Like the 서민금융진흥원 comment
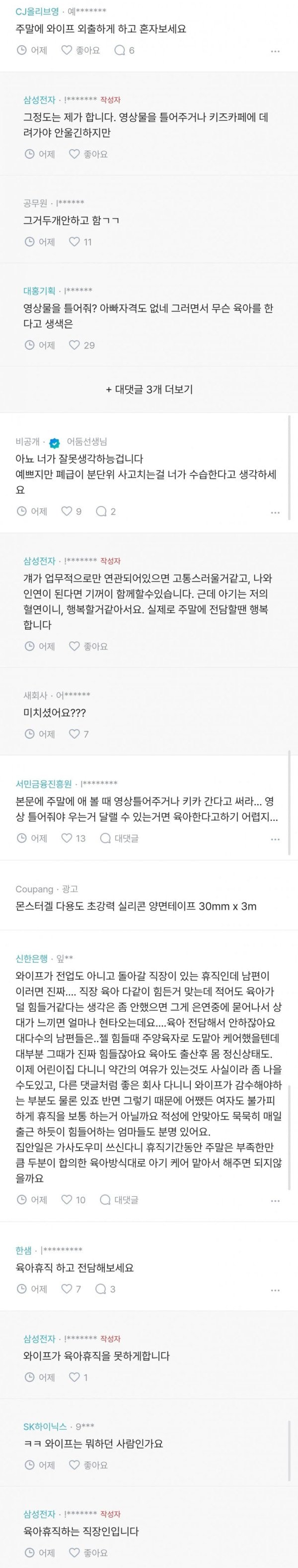Screen dimensions: 298x1568 pyautogui.click(x=73, y=838)
